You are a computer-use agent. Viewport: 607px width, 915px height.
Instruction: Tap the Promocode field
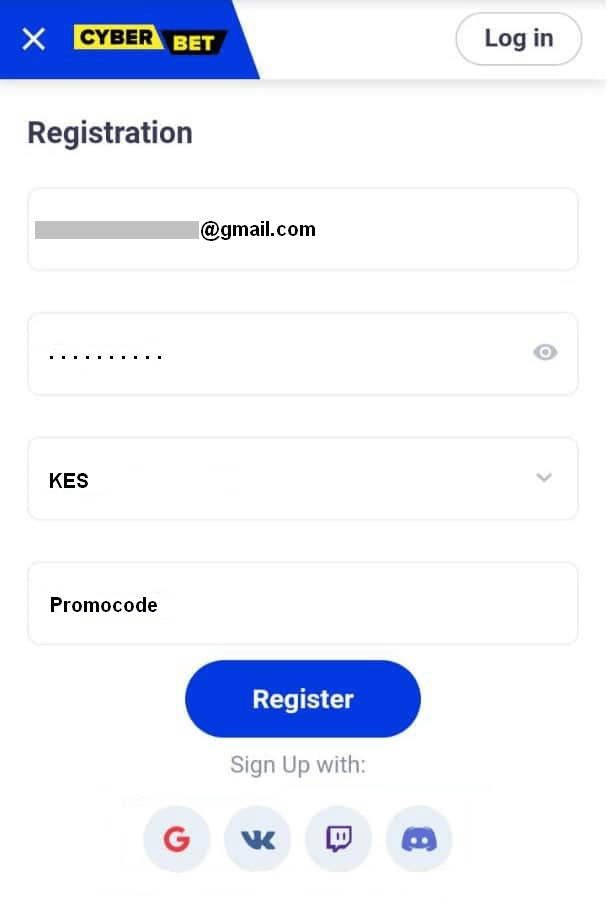pos(302,604)
